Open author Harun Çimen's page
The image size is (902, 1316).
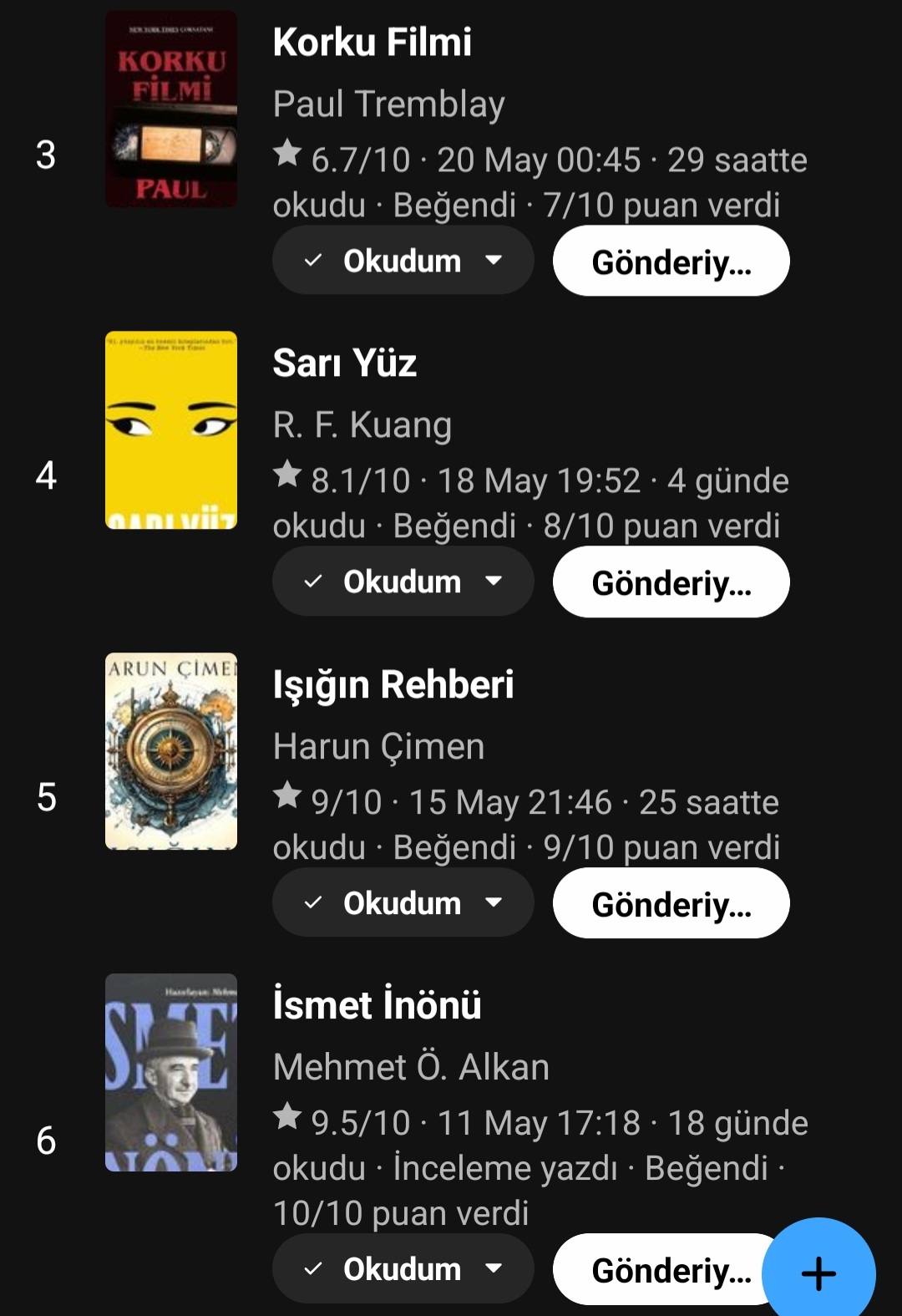[x=378, y=746]
